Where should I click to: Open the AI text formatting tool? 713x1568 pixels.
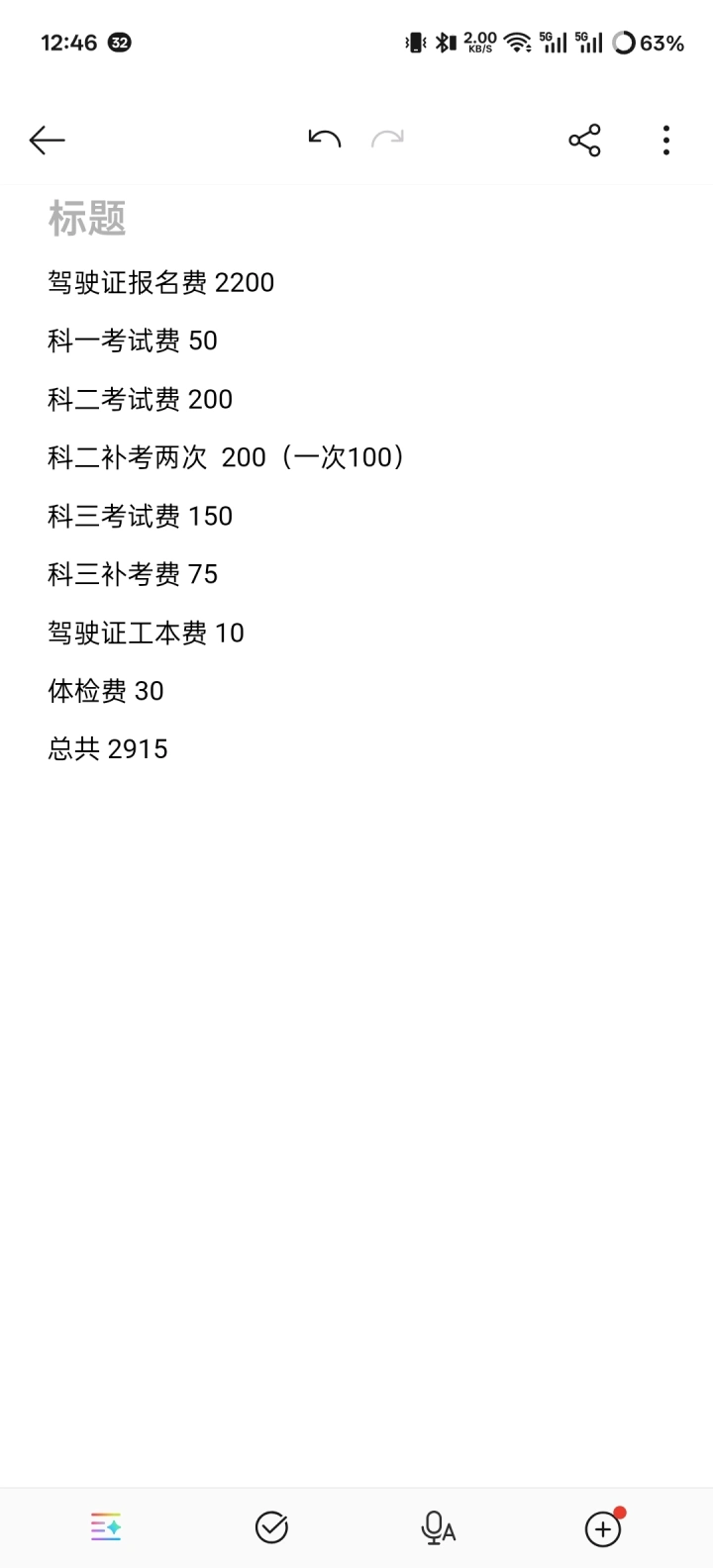(106, 1527)
